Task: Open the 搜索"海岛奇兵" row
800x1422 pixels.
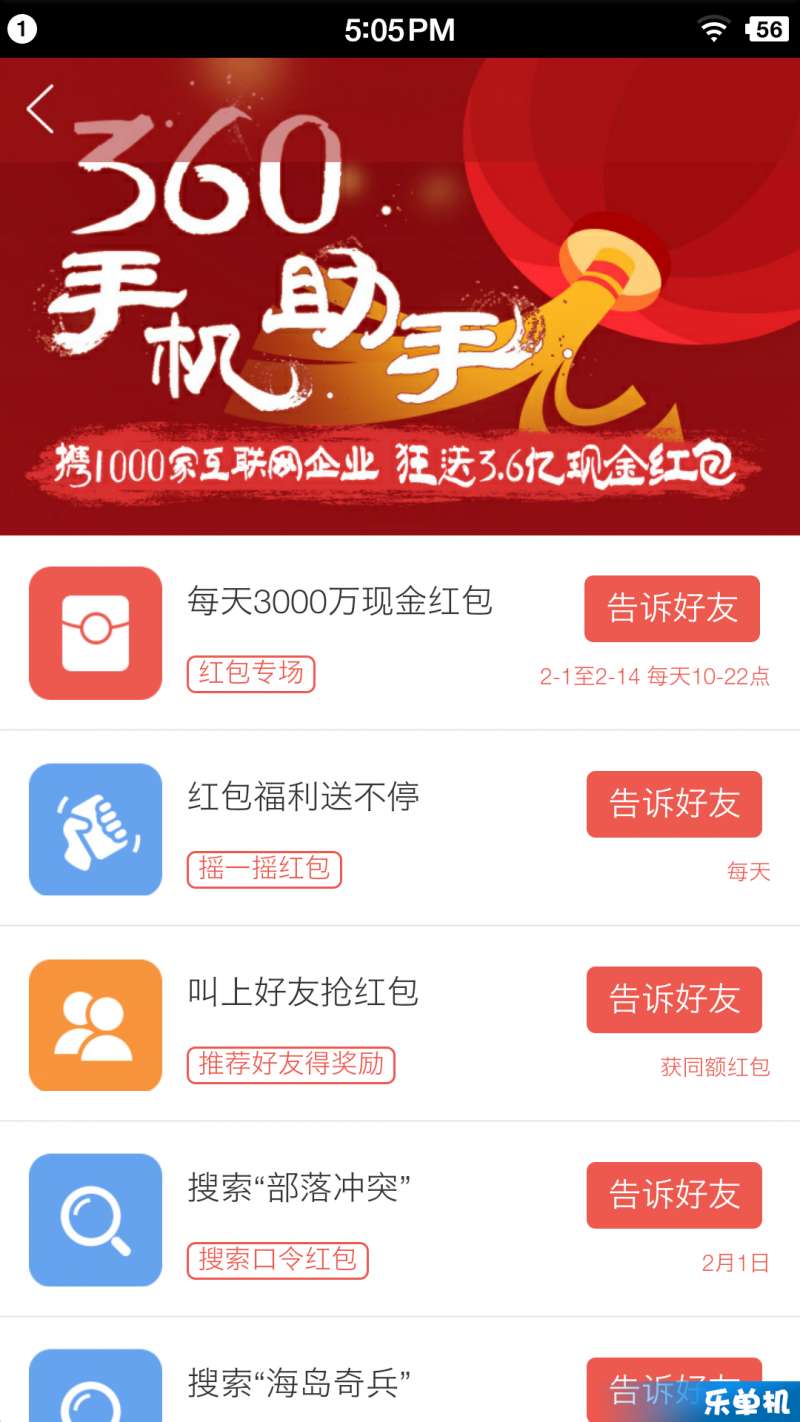Action: (300, 1384)
